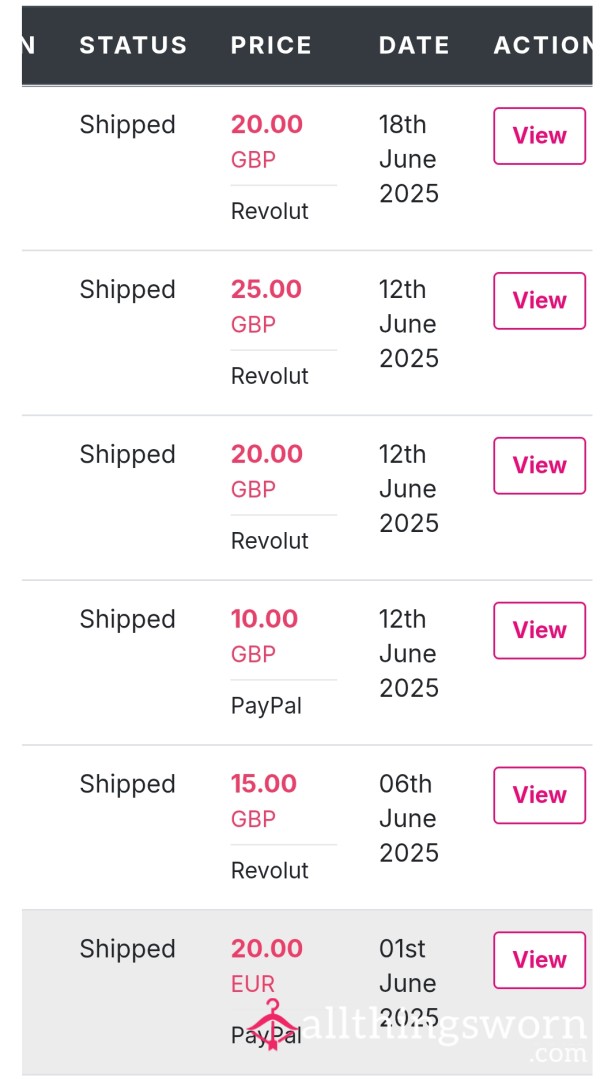View the 20.00 GBP order from 18th June
600x1079 pixels.
(x=539, y=136)
